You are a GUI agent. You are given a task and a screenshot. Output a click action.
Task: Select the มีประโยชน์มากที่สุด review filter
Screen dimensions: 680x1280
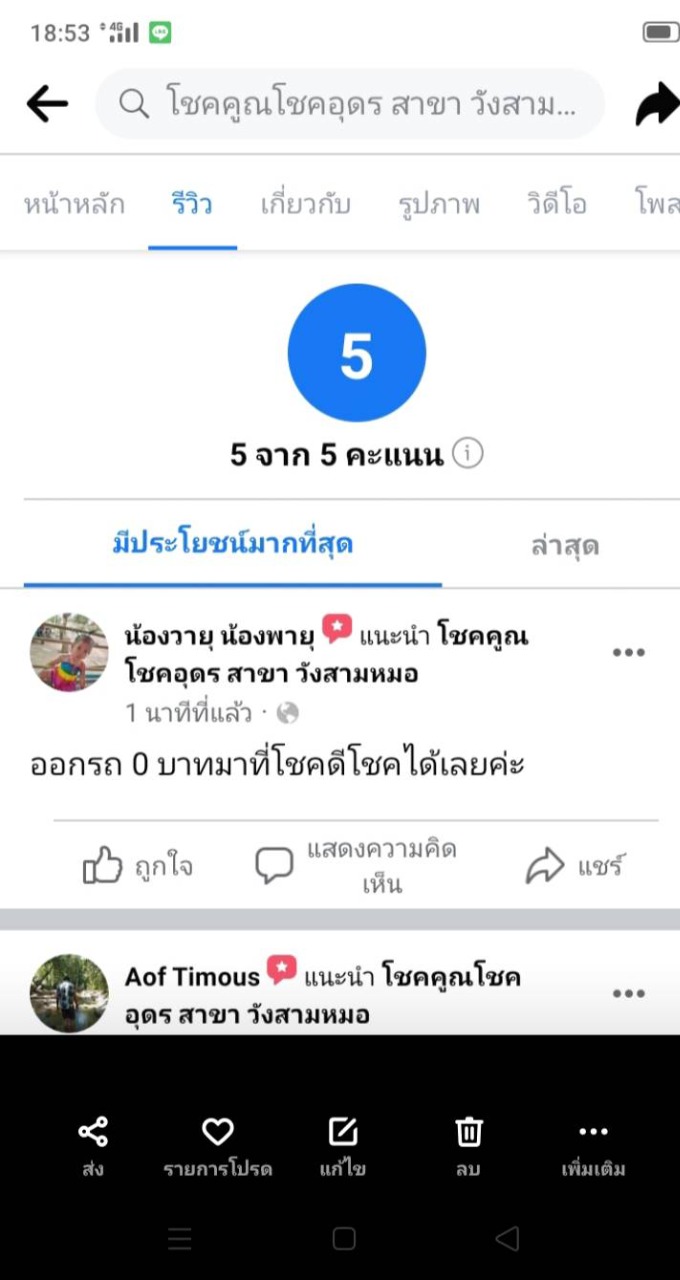coord(233,545)
